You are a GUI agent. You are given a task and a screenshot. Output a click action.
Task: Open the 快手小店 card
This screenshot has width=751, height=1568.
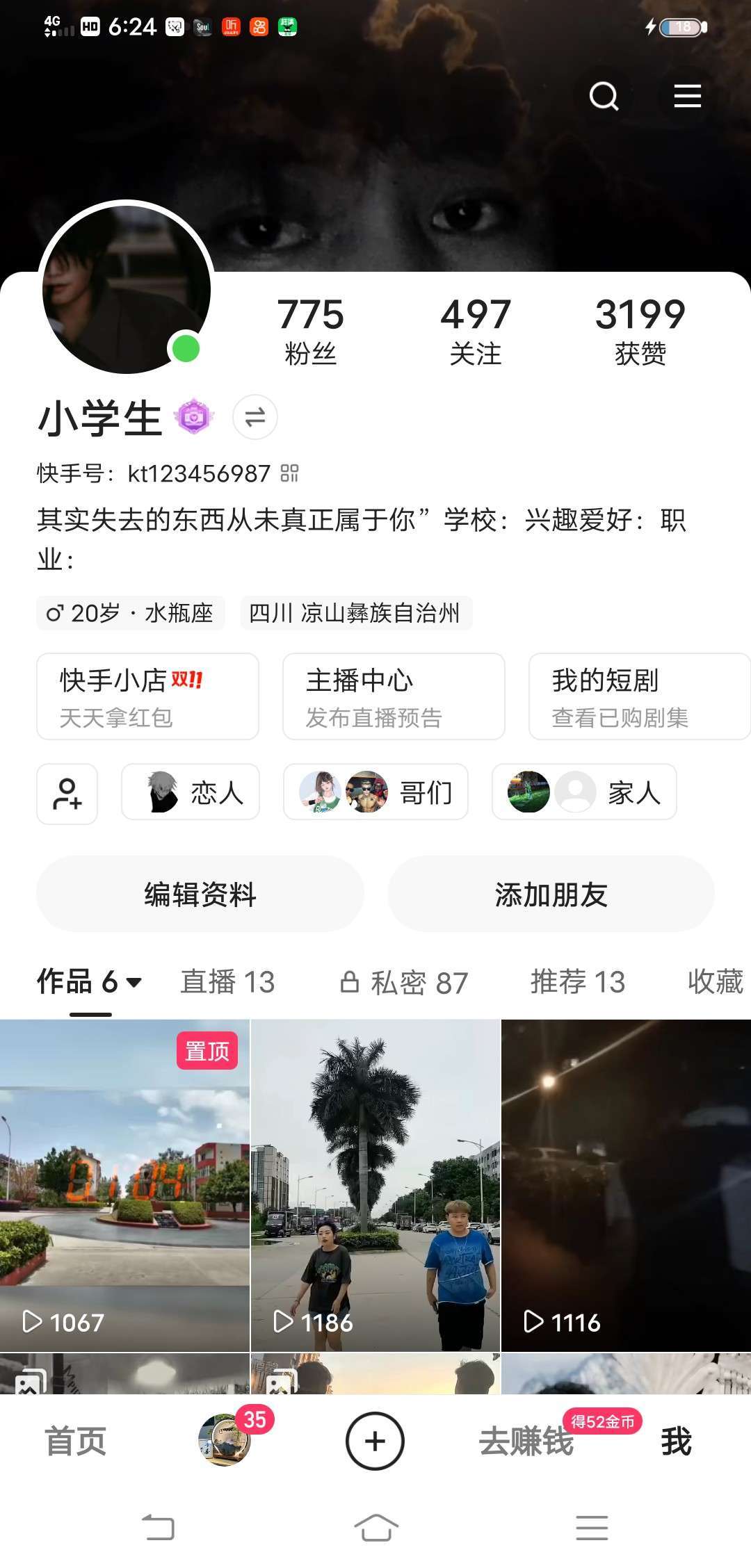147,696
